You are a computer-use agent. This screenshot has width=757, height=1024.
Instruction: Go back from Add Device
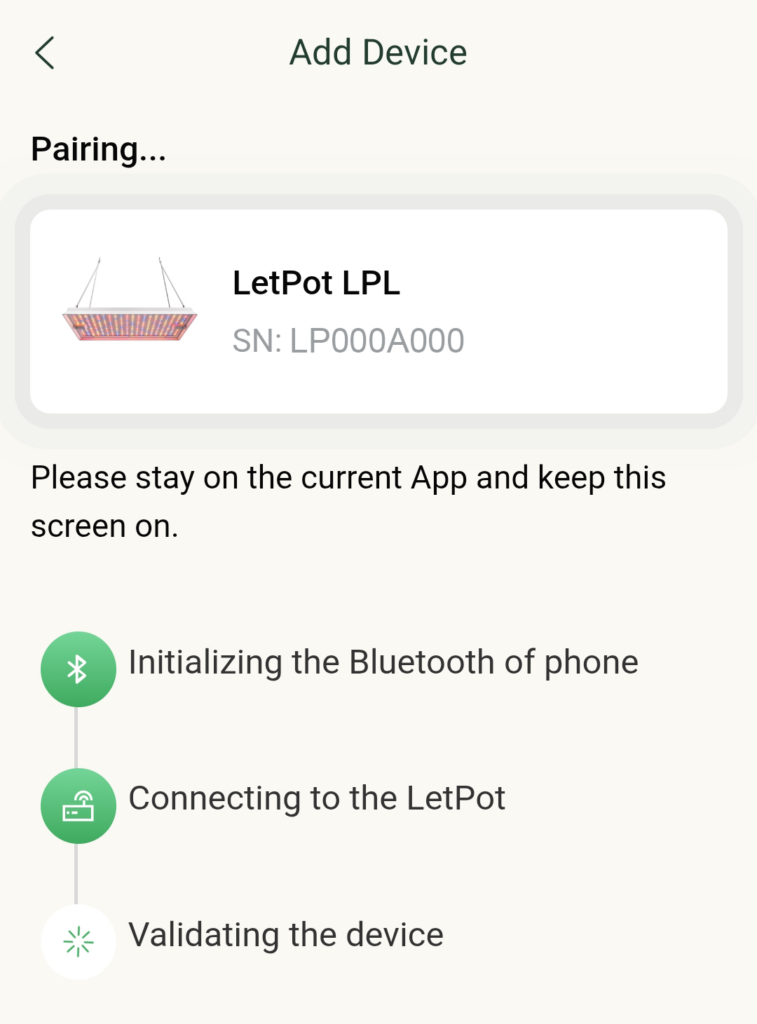tap(44, 53)
